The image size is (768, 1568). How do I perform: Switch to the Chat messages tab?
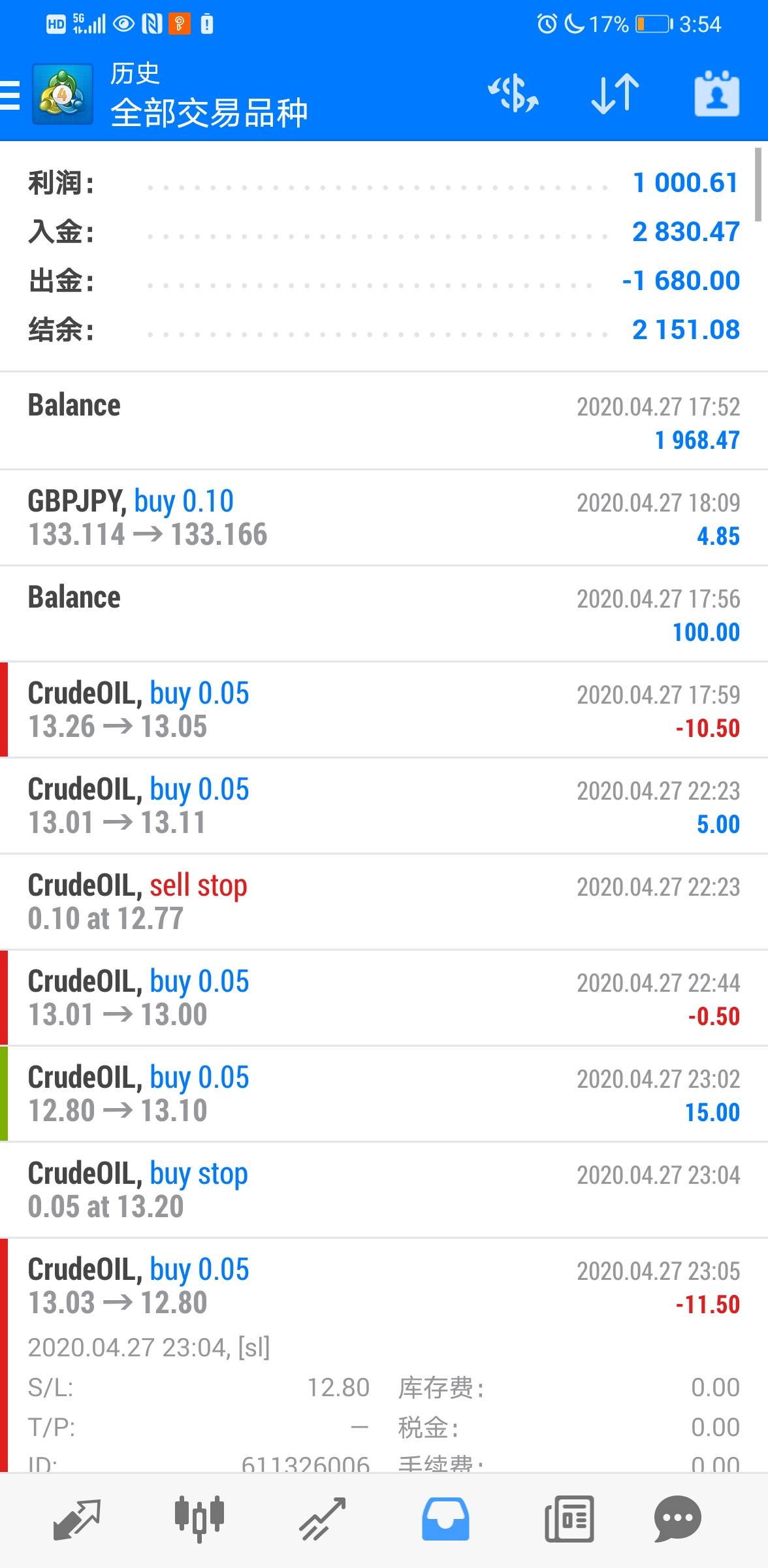tap(677, 1520)
